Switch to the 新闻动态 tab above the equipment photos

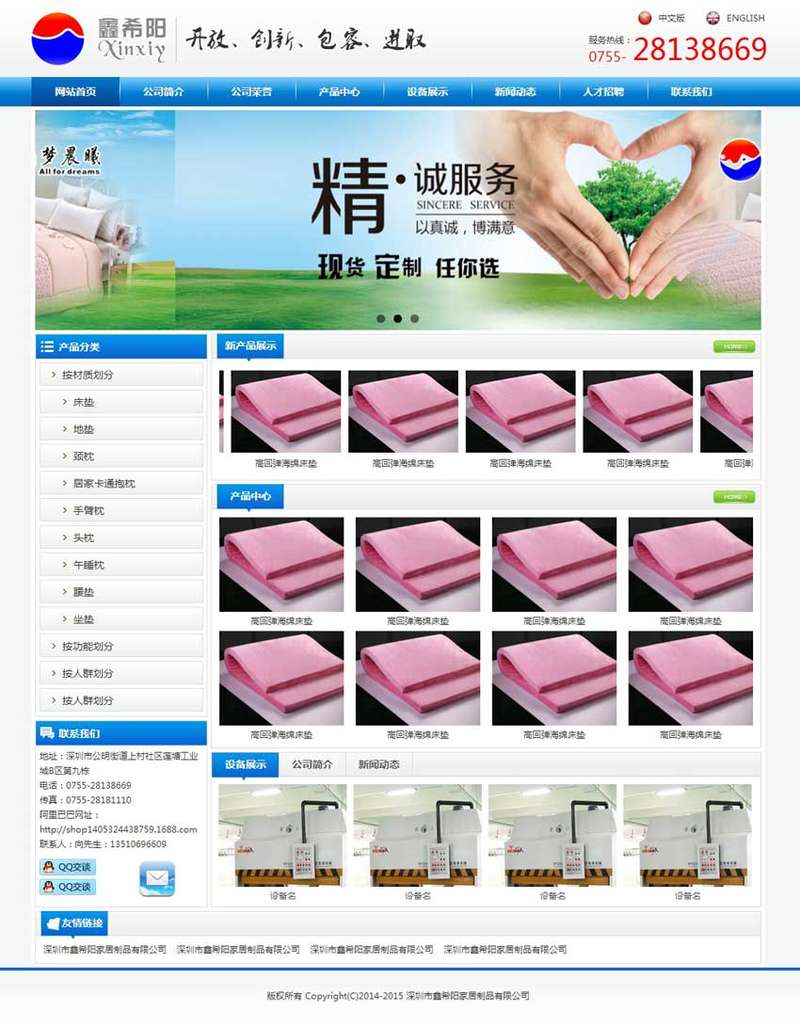click(x=378, y=765)
